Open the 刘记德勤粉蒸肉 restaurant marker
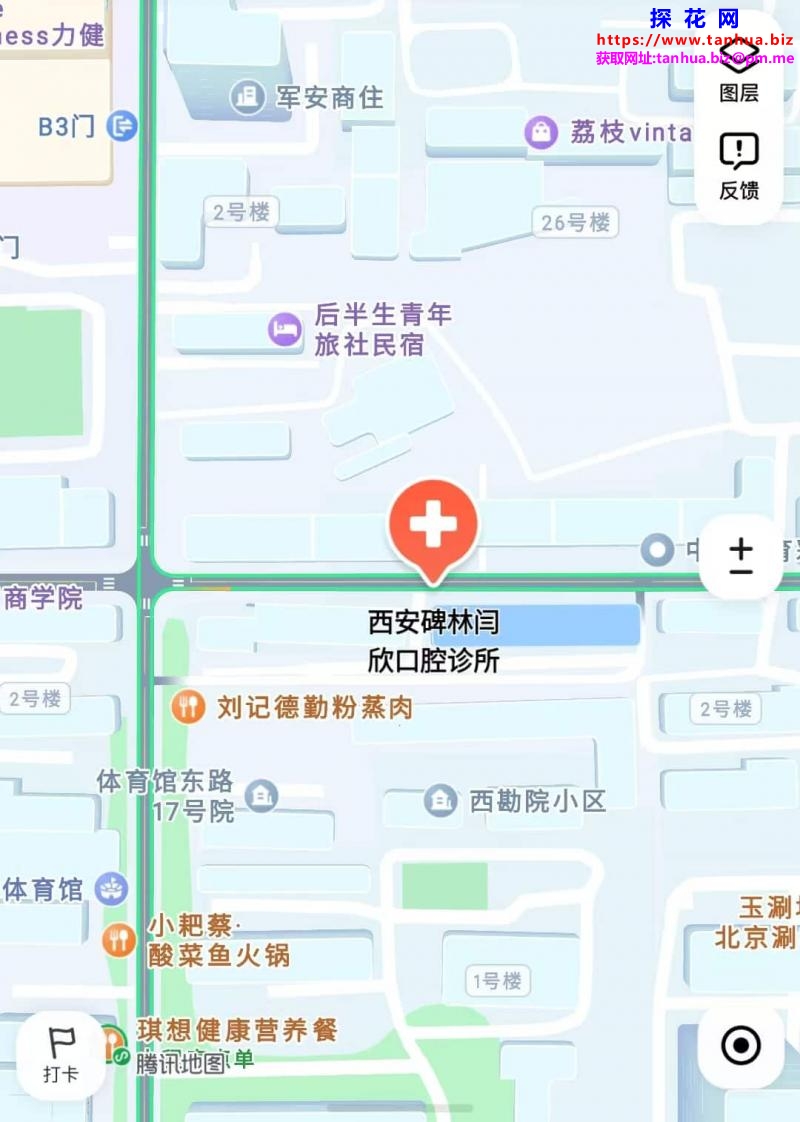 coord(187,708)
